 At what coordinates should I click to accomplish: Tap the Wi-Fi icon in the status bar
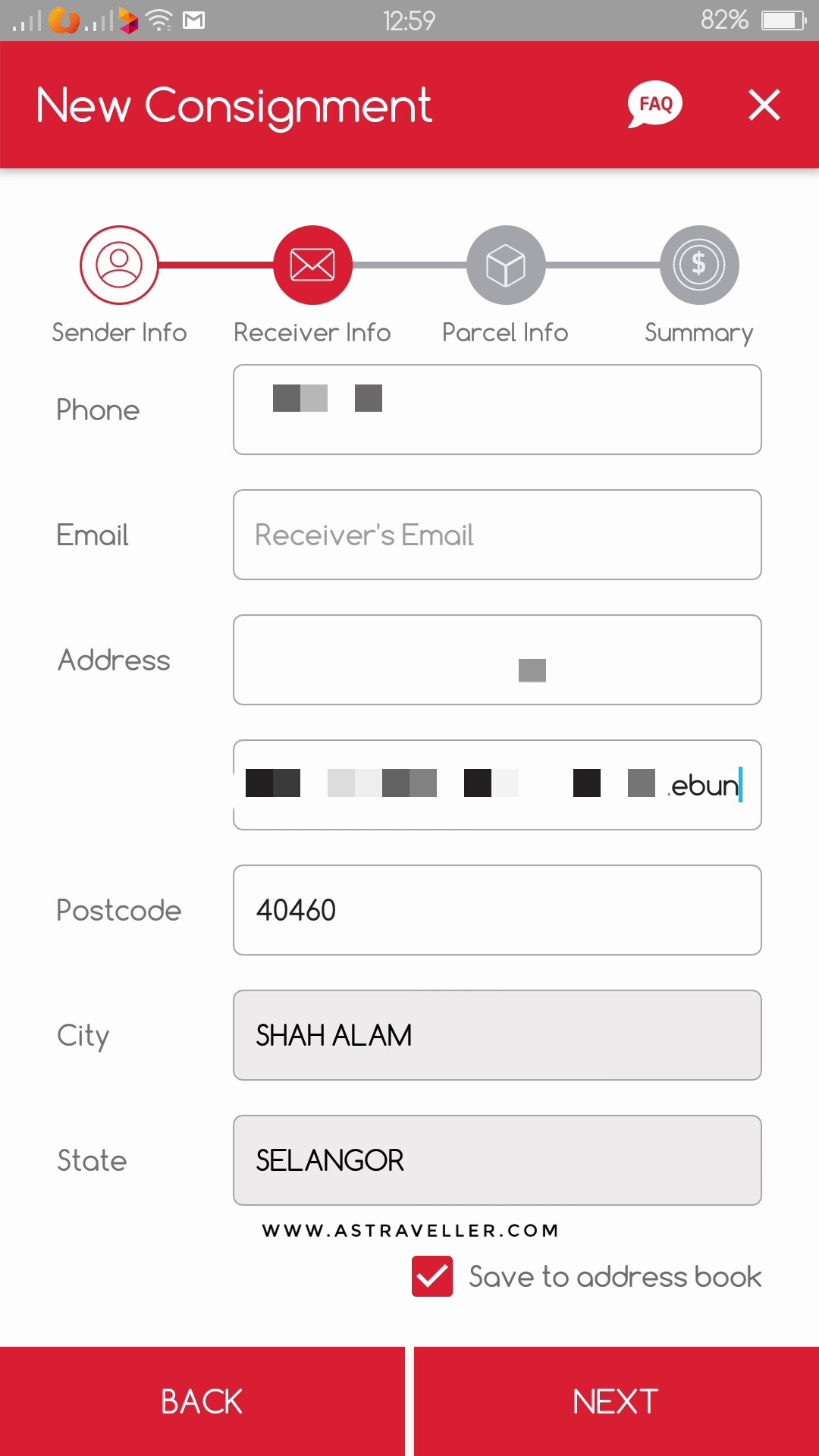pos(158,20)
